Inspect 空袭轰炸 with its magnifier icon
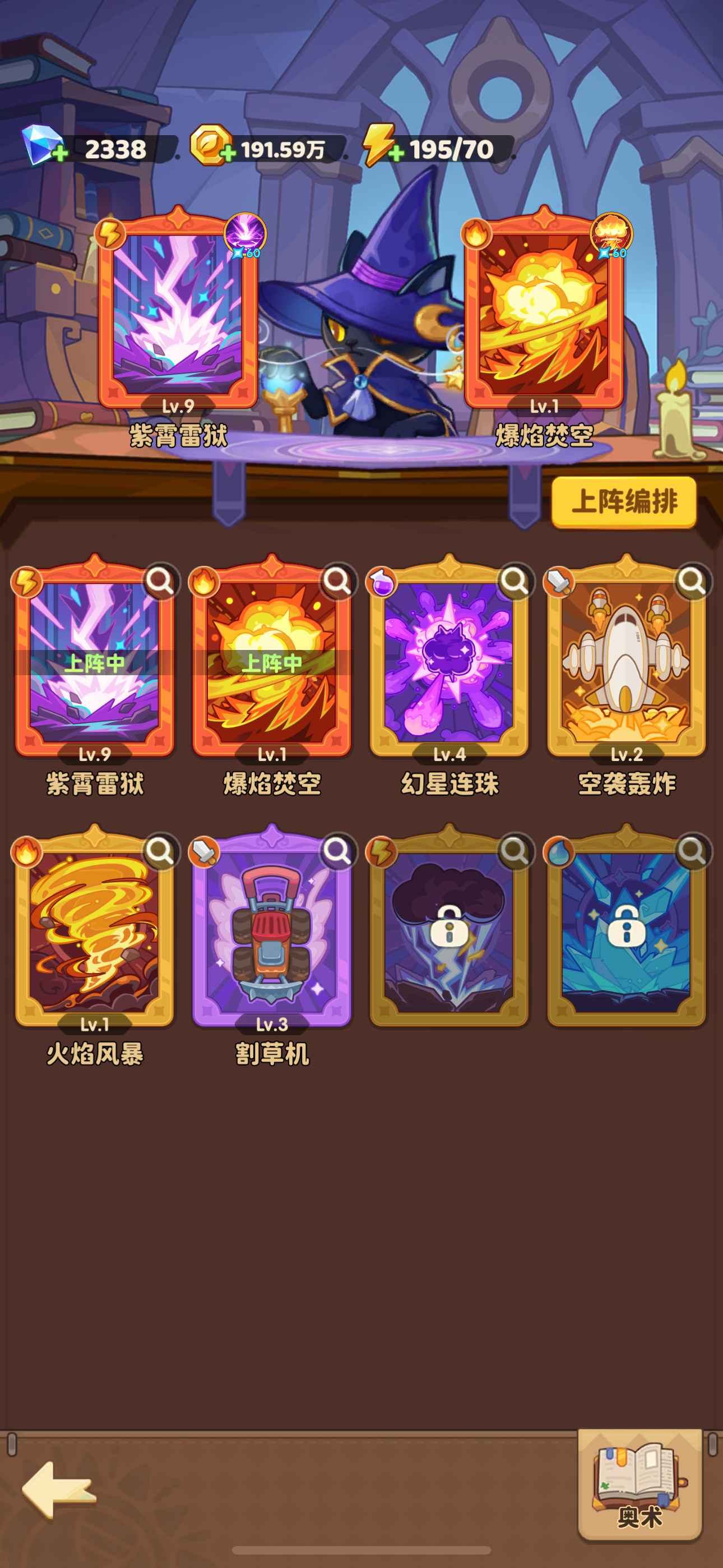Screen dimensions: 723x1568 pos(692,582)
